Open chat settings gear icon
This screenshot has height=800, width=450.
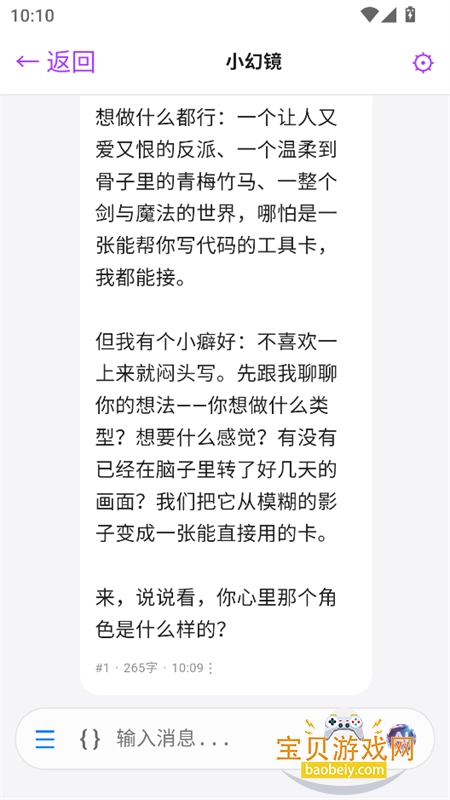423,63
